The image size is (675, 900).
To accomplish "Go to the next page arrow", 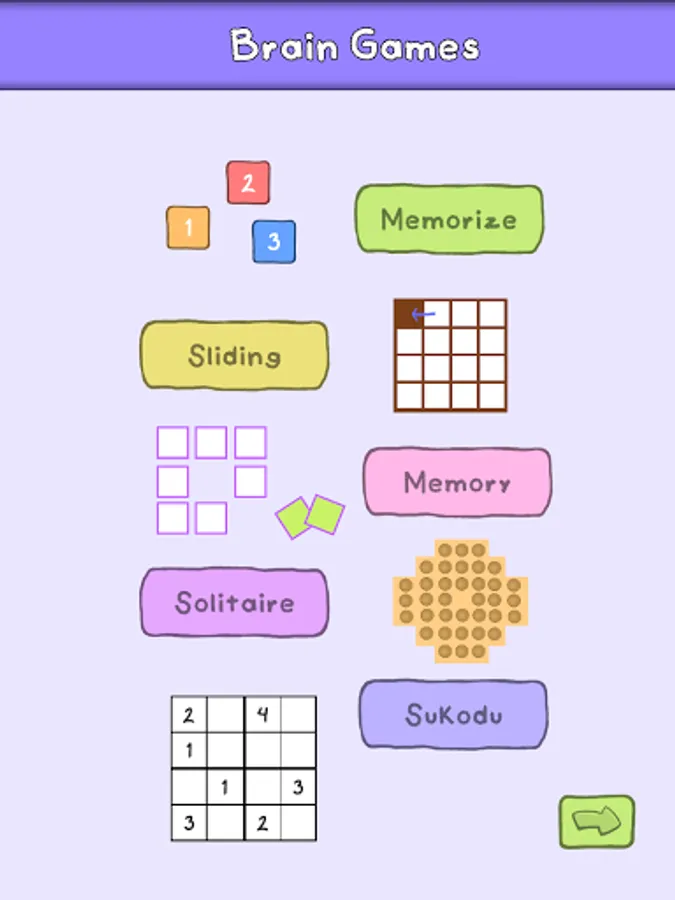I will pyautogui.click(x=596, y=822).
